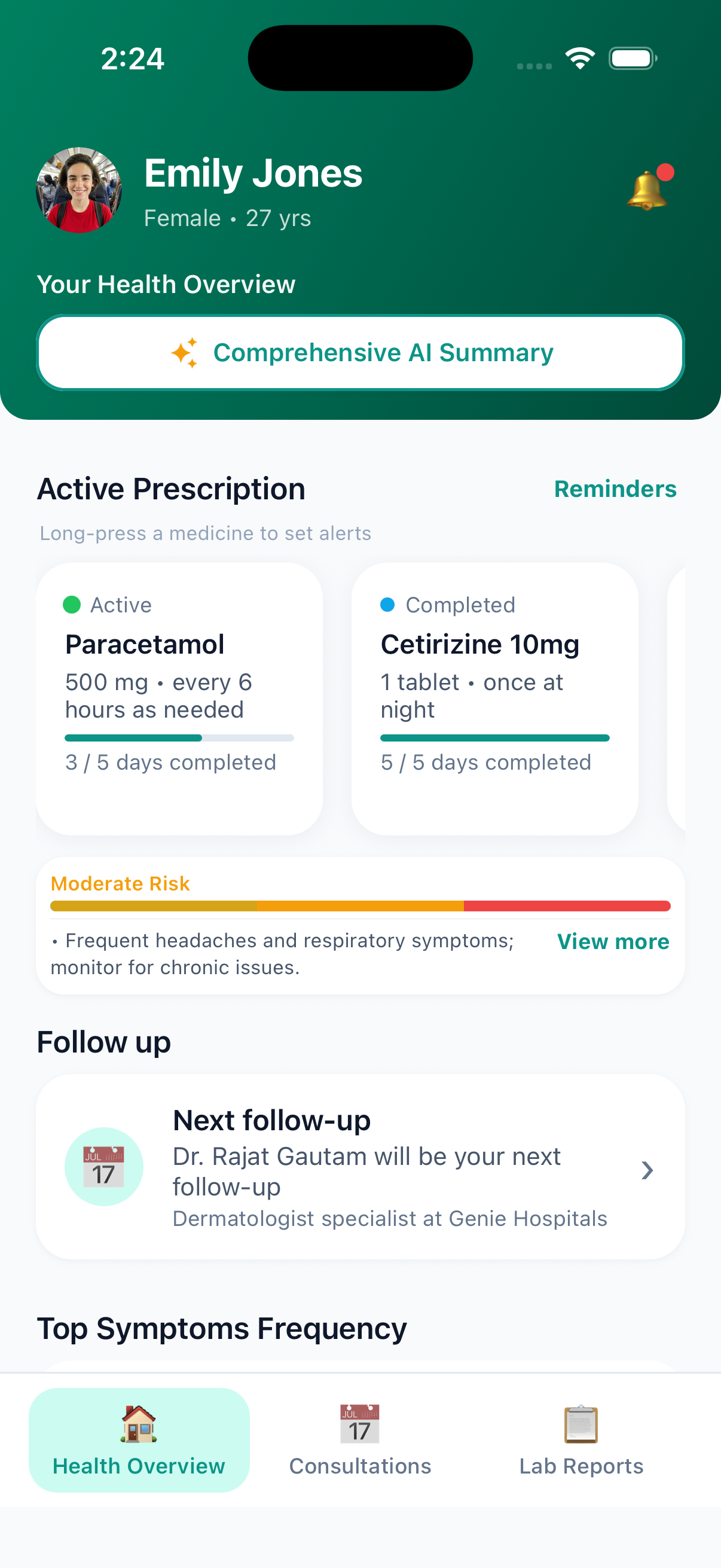The image size is (721, 1568).
Task: Select the Health Overview tab
Action: coord(139,1439)
